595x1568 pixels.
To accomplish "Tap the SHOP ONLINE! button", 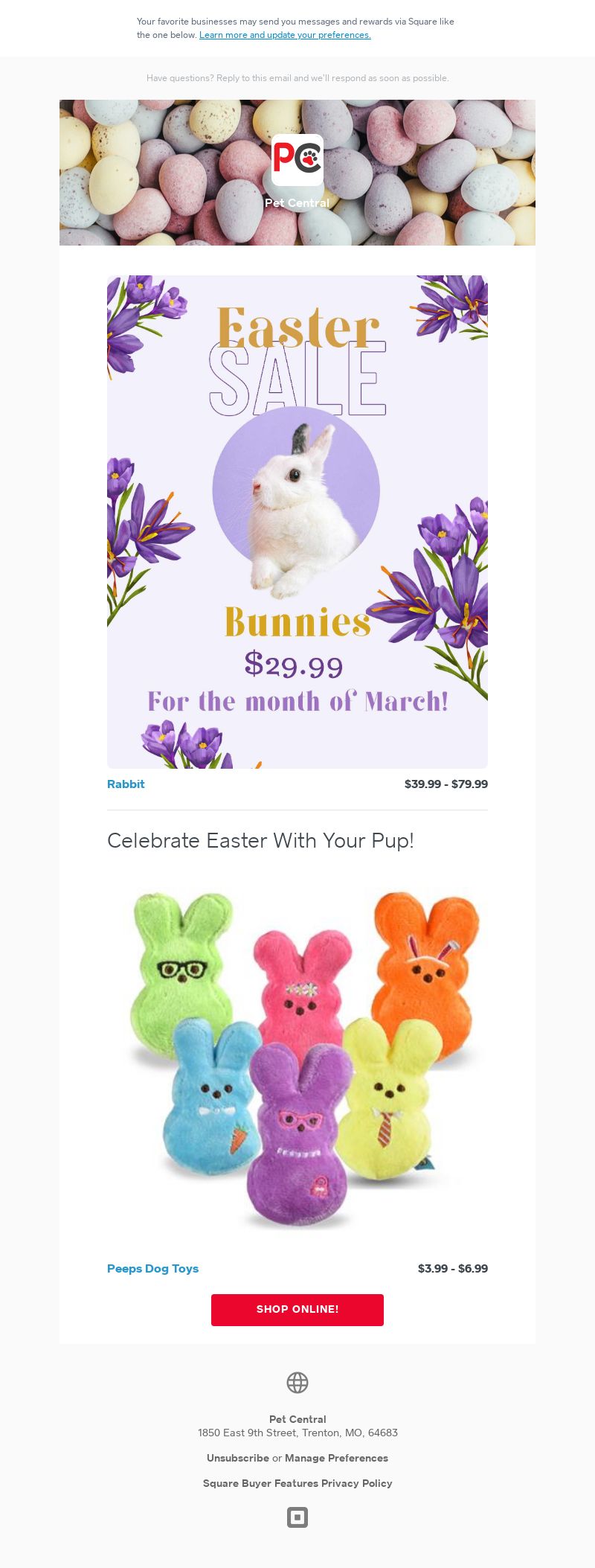I will pyautogui.click(x=297, y=1309).
